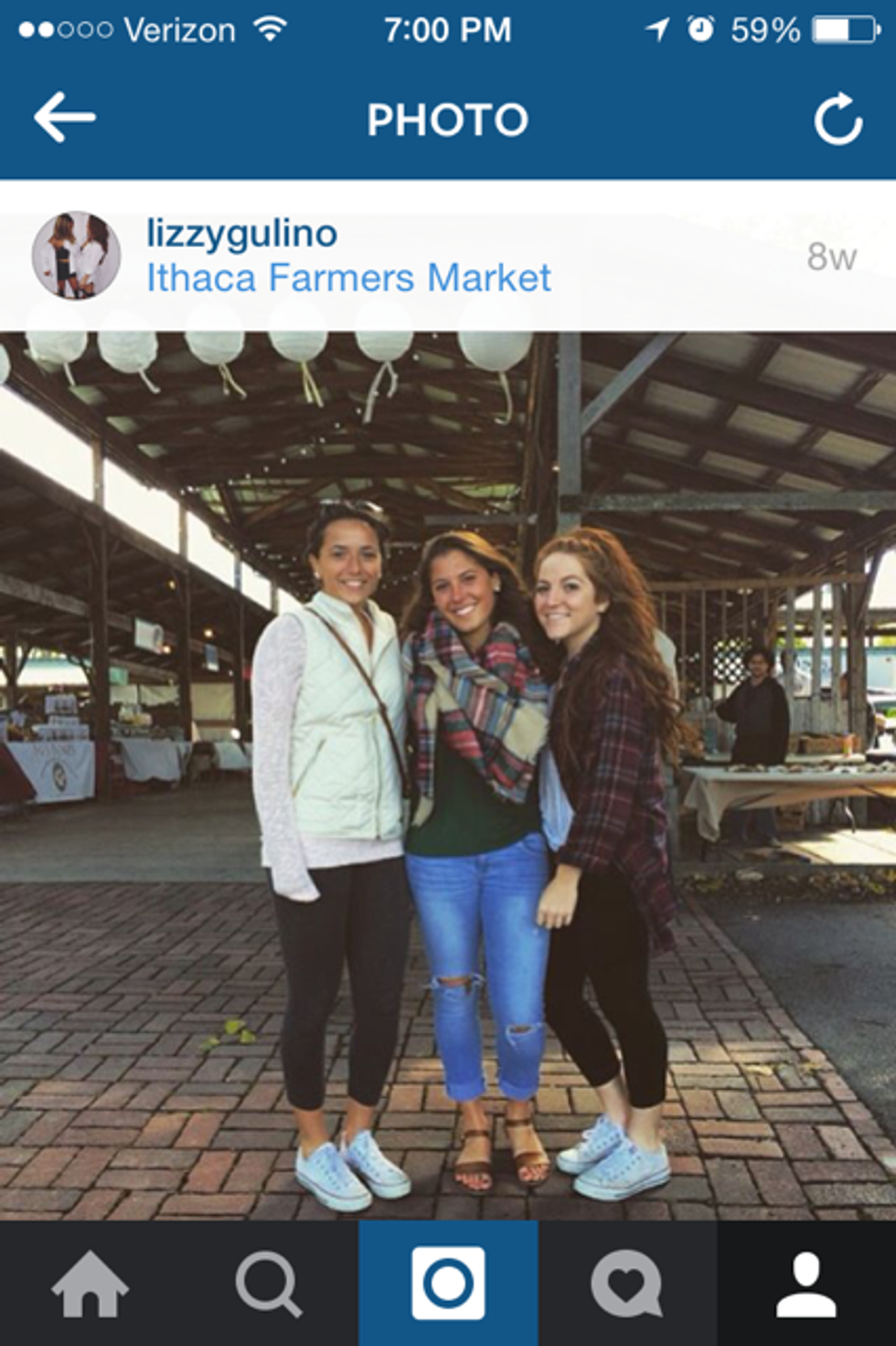Open lizzygulino's profile picture
Viewport: 896px width, 1346px height.
[76, 256]
